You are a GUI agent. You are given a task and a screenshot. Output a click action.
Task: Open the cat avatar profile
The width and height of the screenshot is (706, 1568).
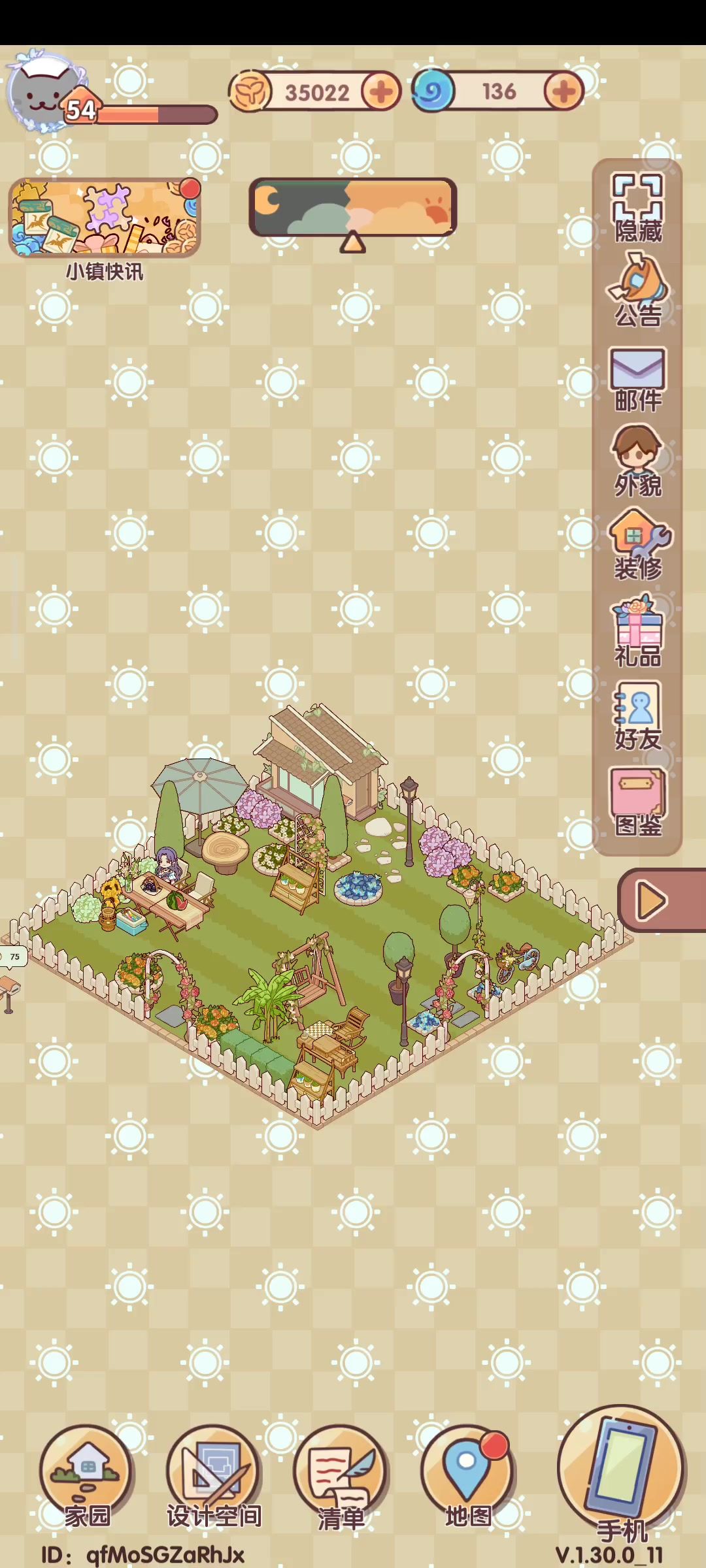pos(46,91)
